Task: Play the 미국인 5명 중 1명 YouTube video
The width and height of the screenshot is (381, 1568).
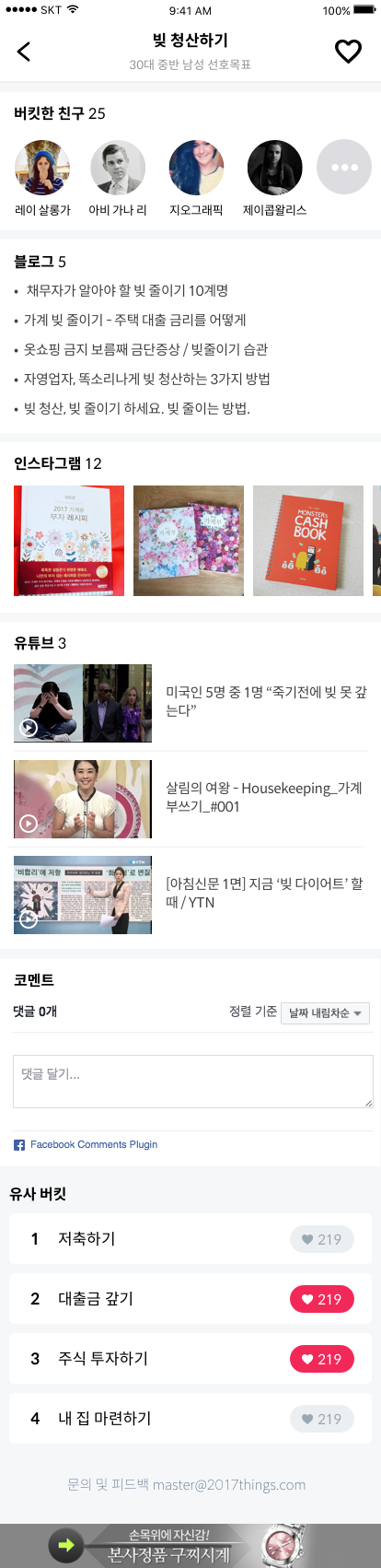Action: click(x=83, y=703)
